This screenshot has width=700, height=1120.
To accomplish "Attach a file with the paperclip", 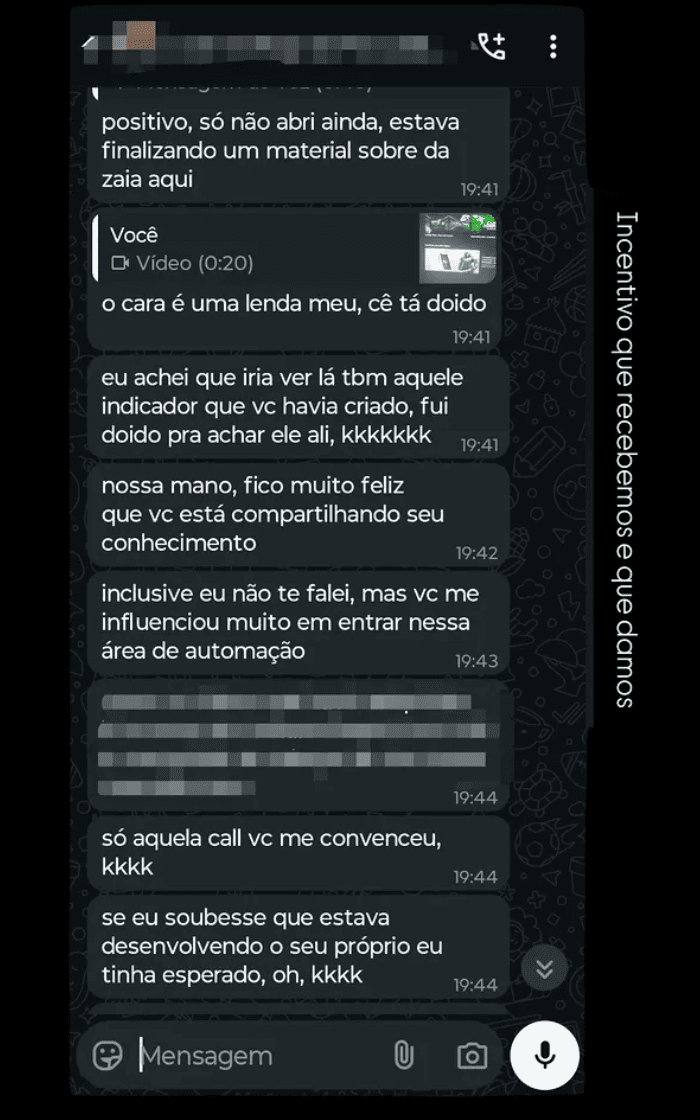I will [x=403, y=1055].
